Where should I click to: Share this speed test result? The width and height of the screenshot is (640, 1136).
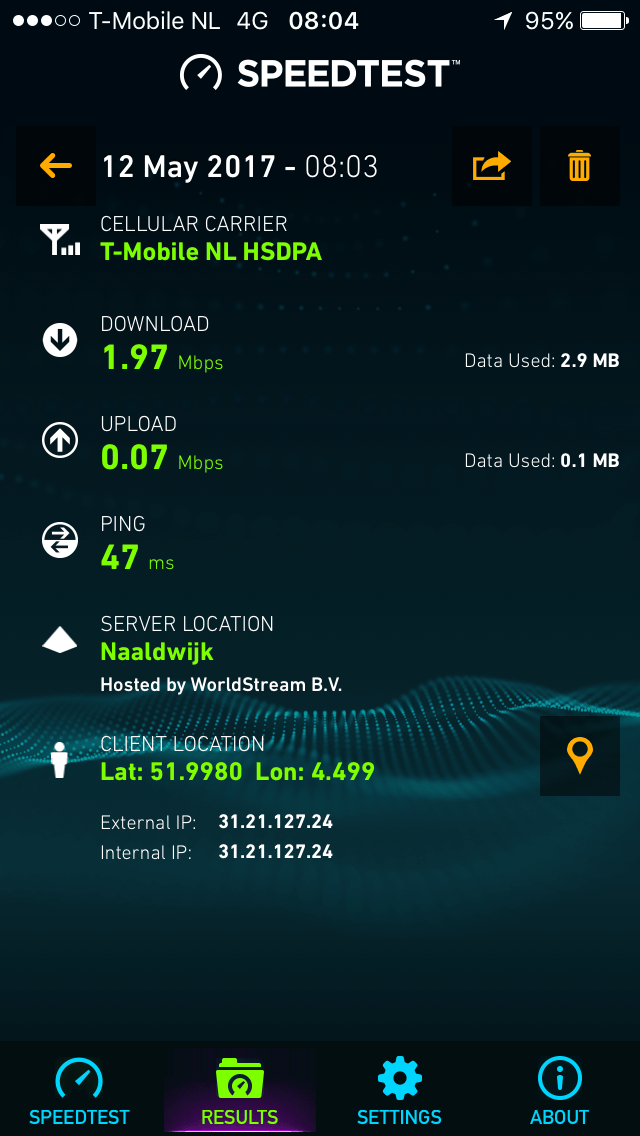click(x=491, y=166)
